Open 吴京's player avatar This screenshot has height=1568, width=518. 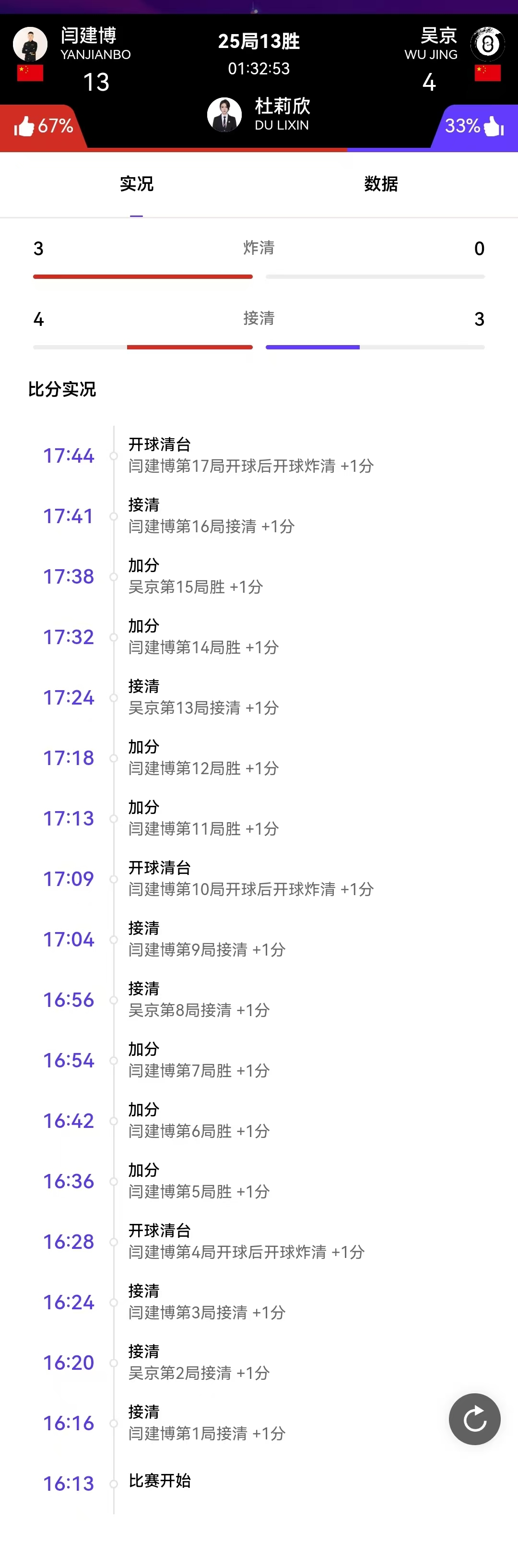(x=487, y=44)
